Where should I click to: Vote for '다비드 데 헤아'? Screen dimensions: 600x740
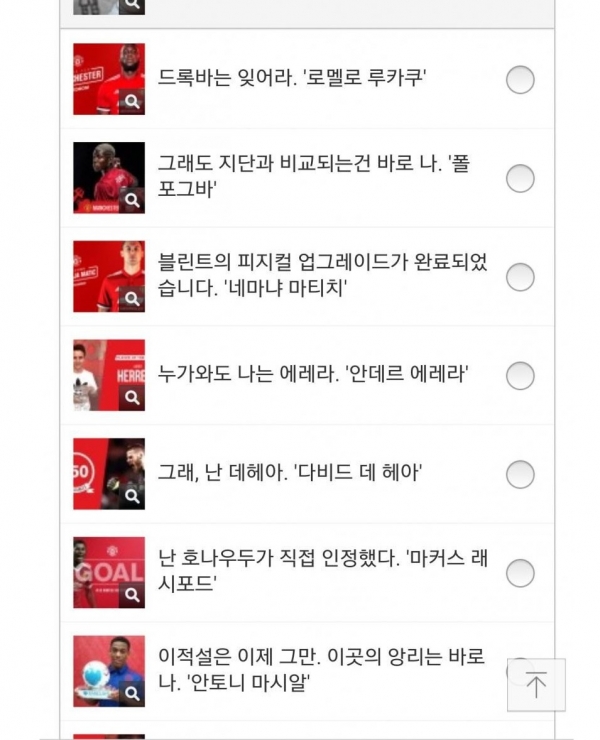tap(519, 474)
